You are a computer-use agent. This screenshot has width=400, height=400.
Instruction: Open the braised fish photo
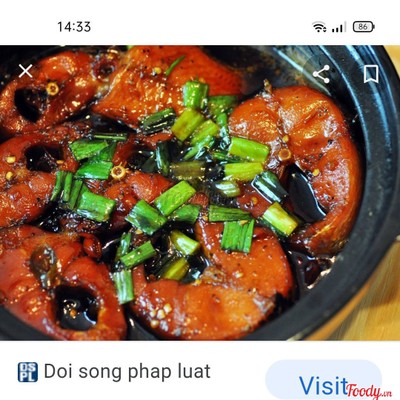pos(200,193)
